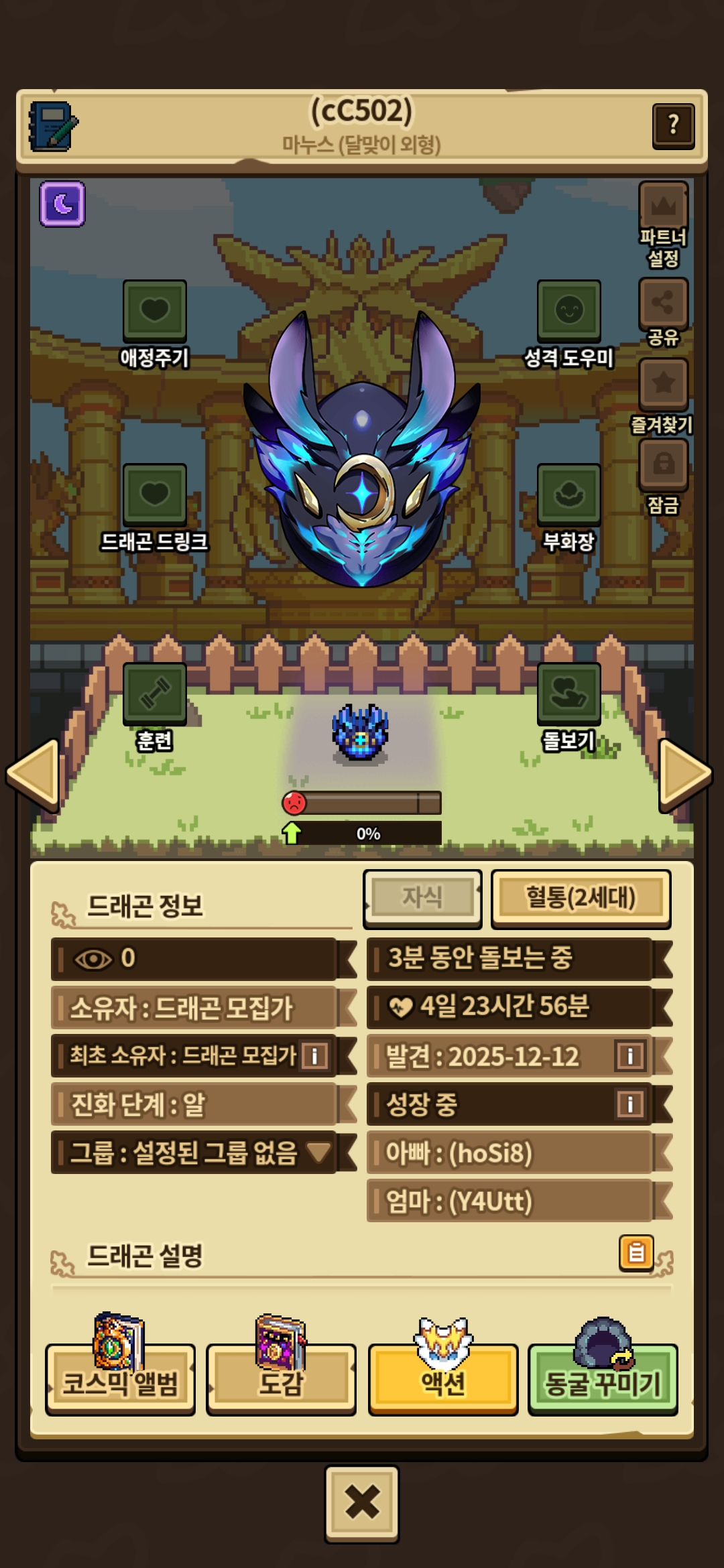This screenshot has height=1568, width=724.
Task: Tap the purple moon icon
Action: click(62, 204)
